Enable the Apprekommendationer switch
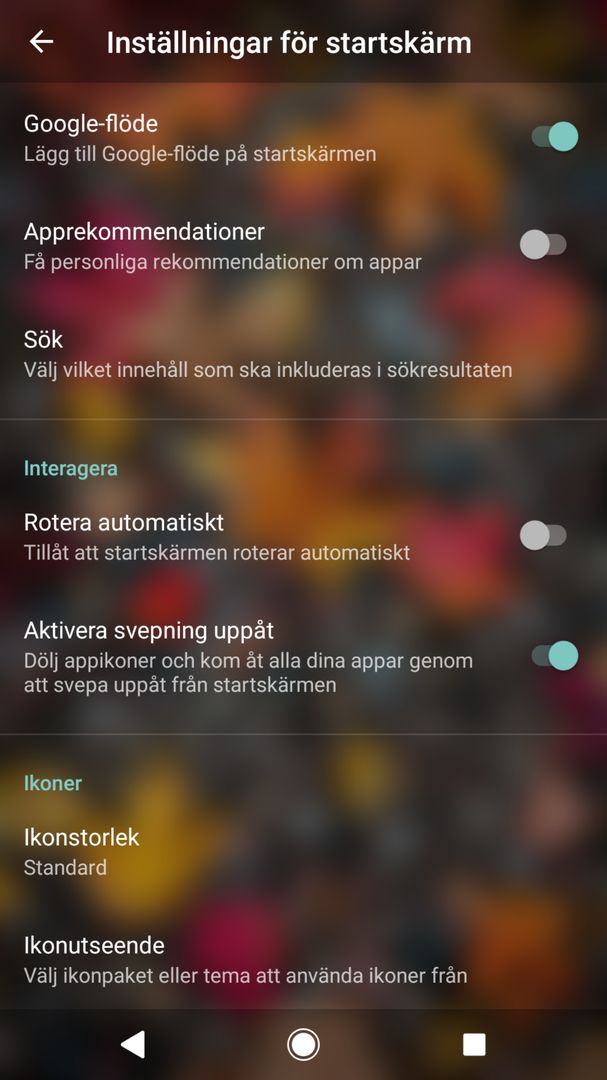The image size is (607, 1080). (544, 245)
